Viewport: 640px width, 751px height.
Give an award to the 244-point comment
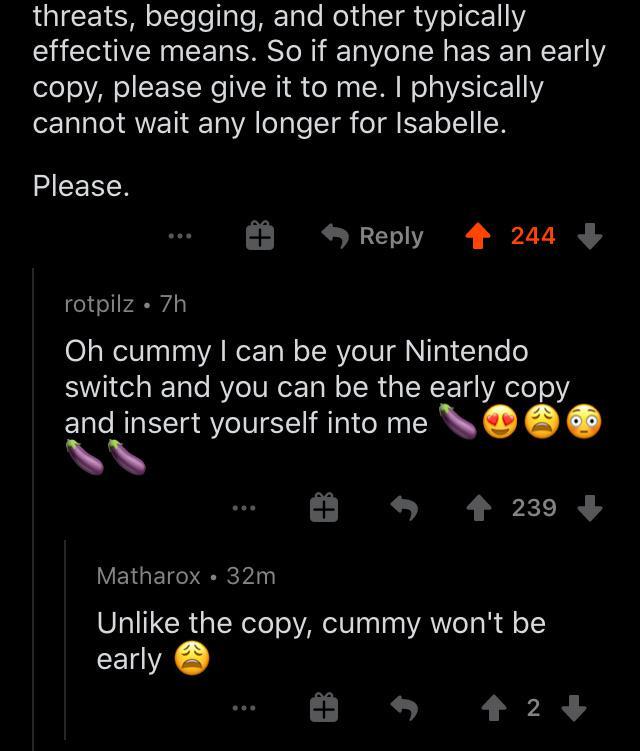(x=260, y=236)
